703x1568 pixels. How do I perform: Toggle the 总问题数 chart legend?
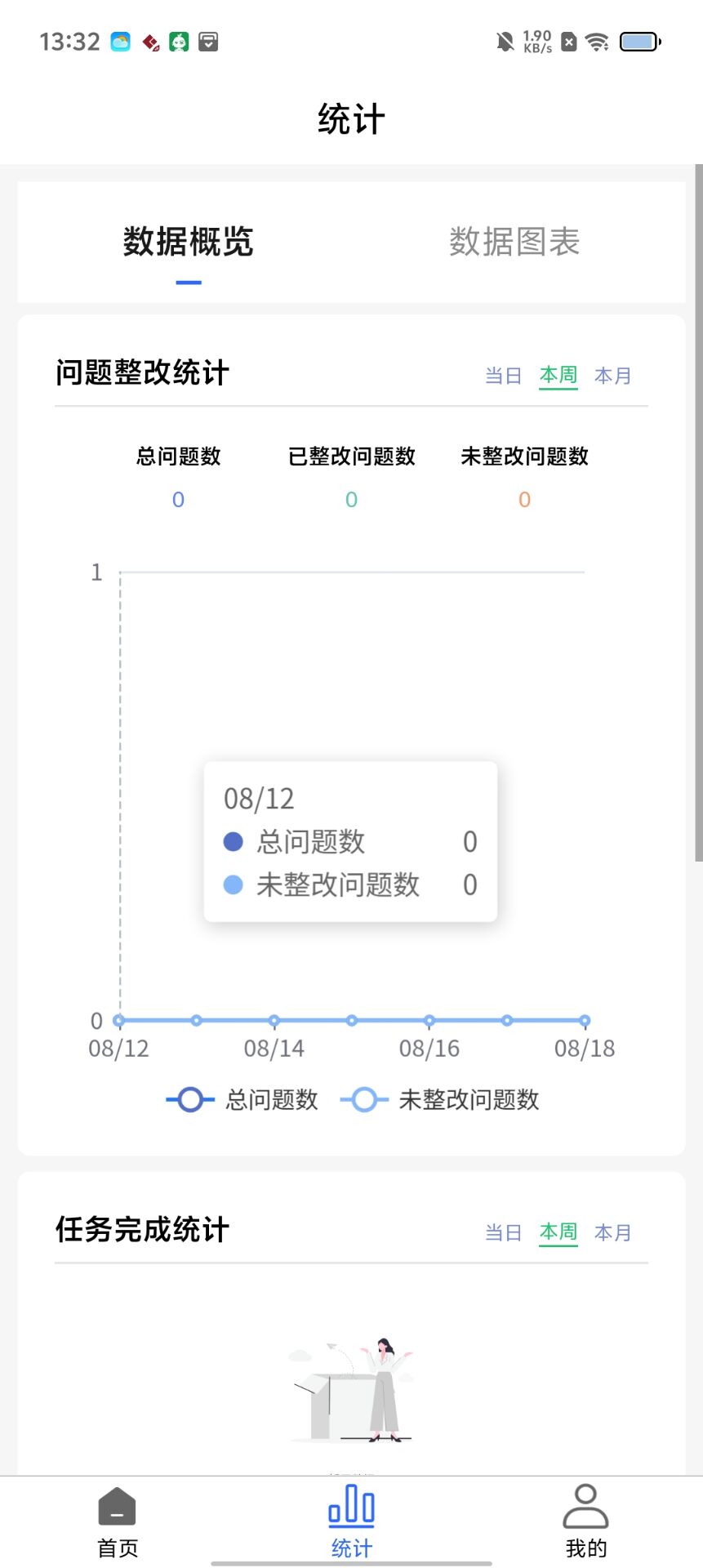[x=243, y=1100]
